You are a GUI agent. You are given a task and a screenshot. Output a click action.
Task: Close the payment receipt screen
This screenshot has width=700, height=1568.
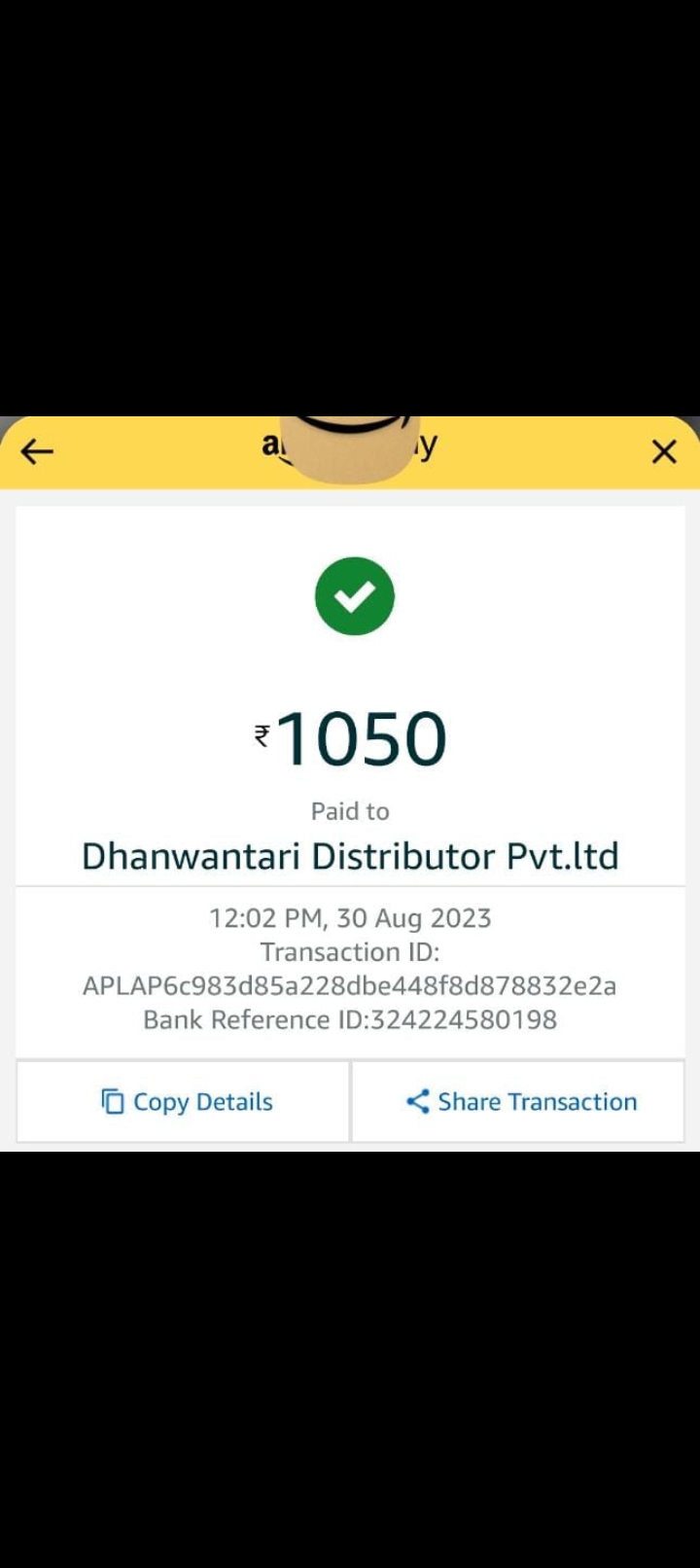[x=664, y=451]
